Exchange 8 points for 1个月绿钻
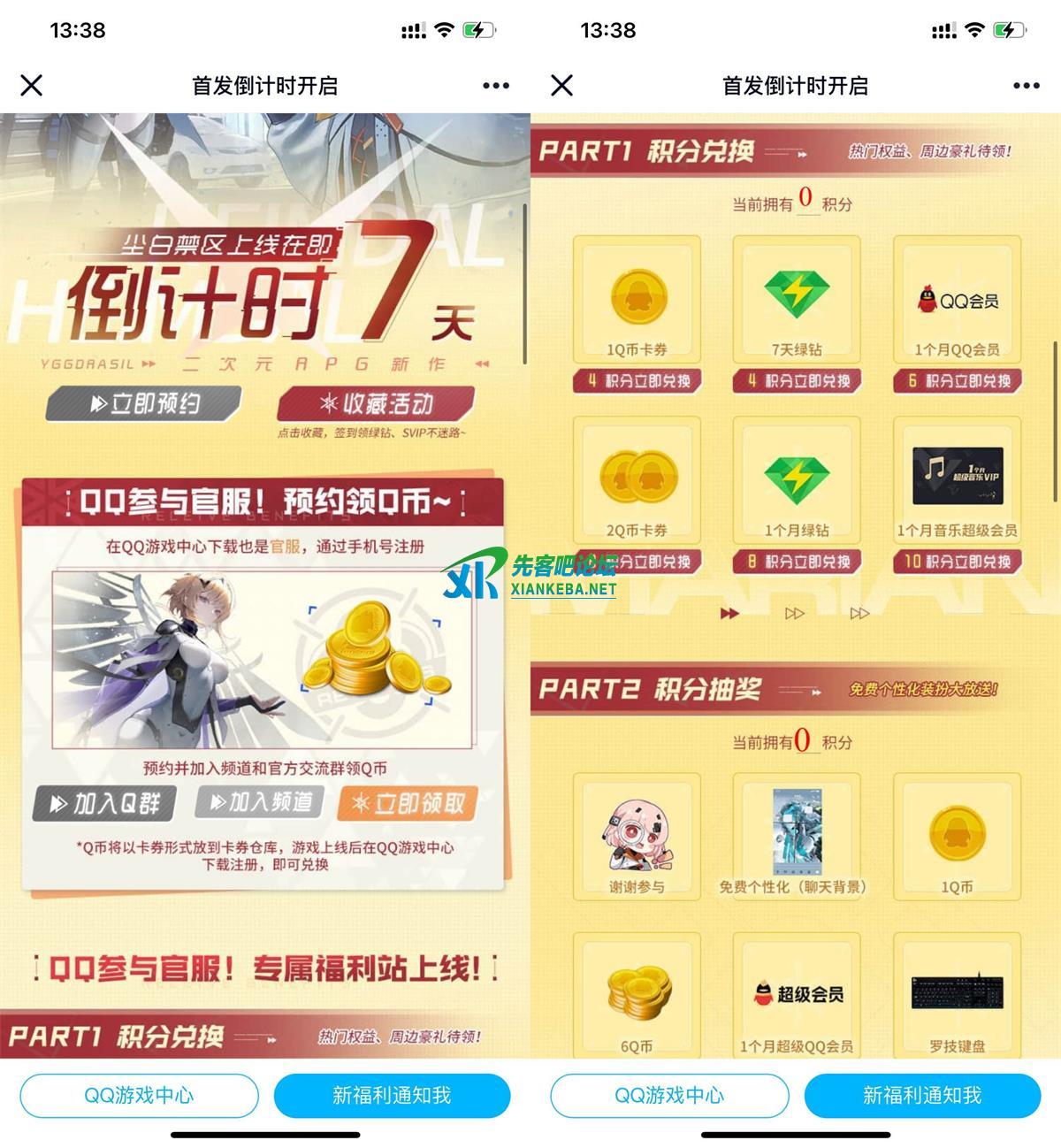 coord(797,562)
